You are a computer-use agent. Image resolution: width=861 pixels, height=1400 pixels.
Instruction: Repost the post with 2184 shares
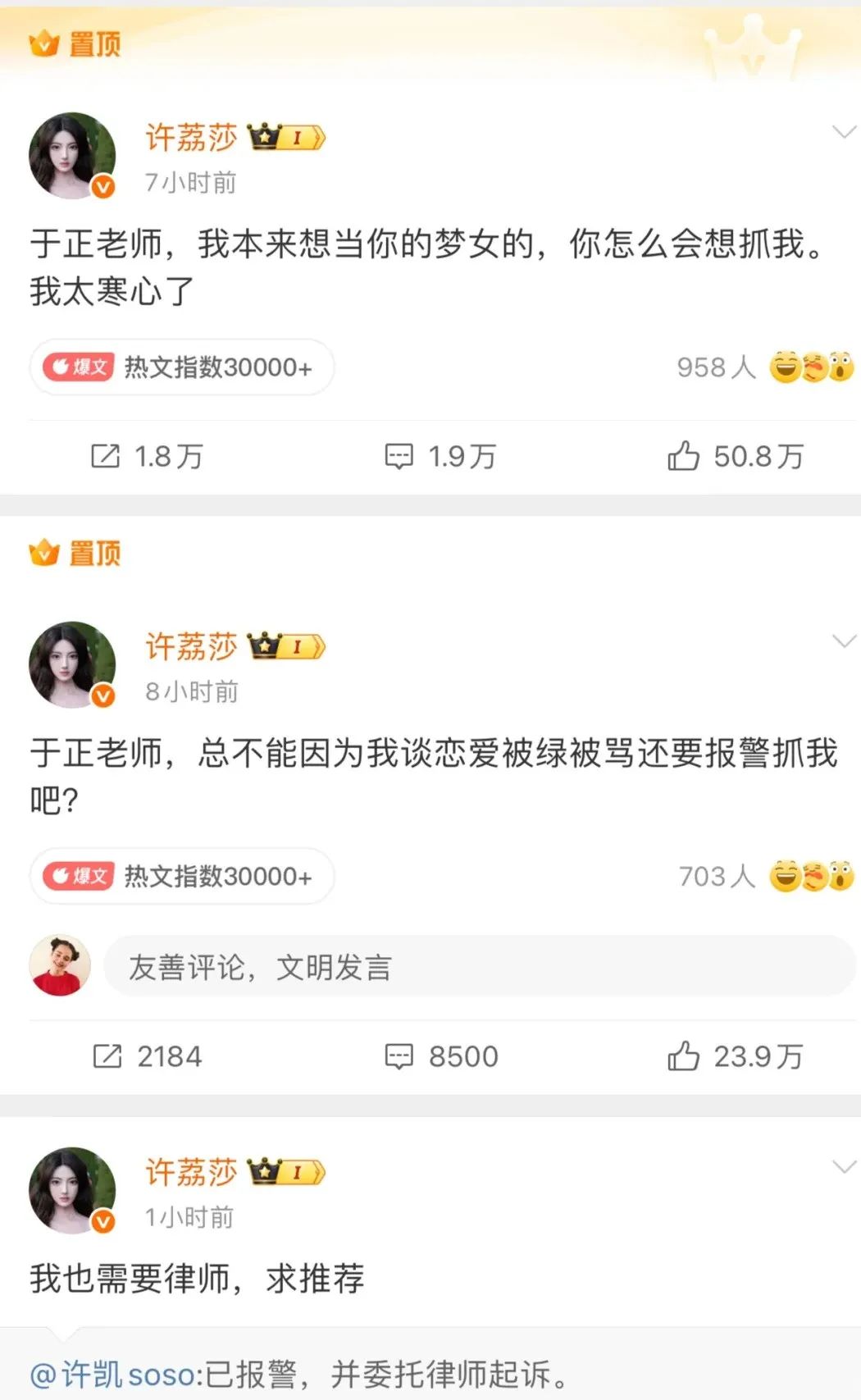pos(146,1056)
